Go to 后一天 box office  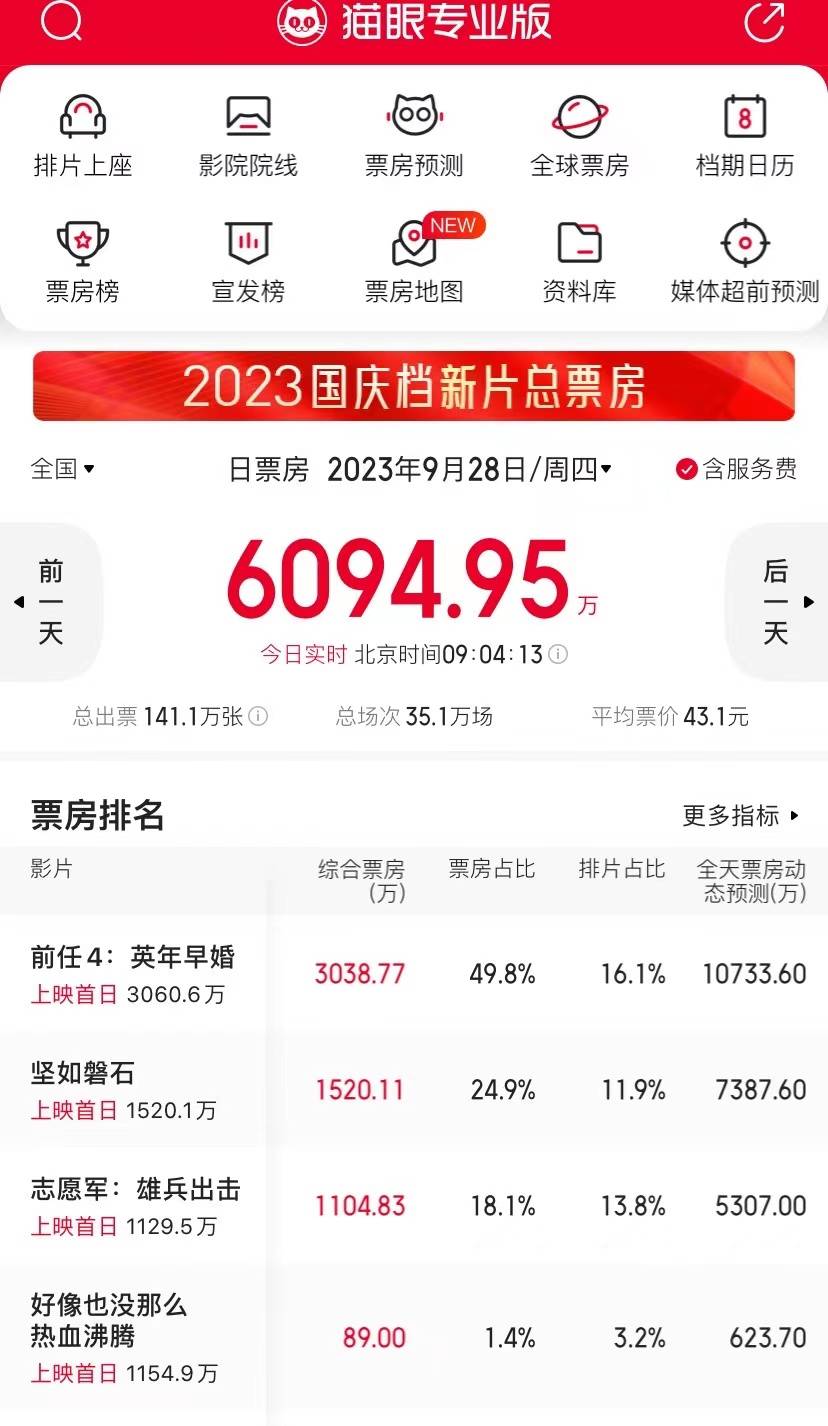[777, 602]
